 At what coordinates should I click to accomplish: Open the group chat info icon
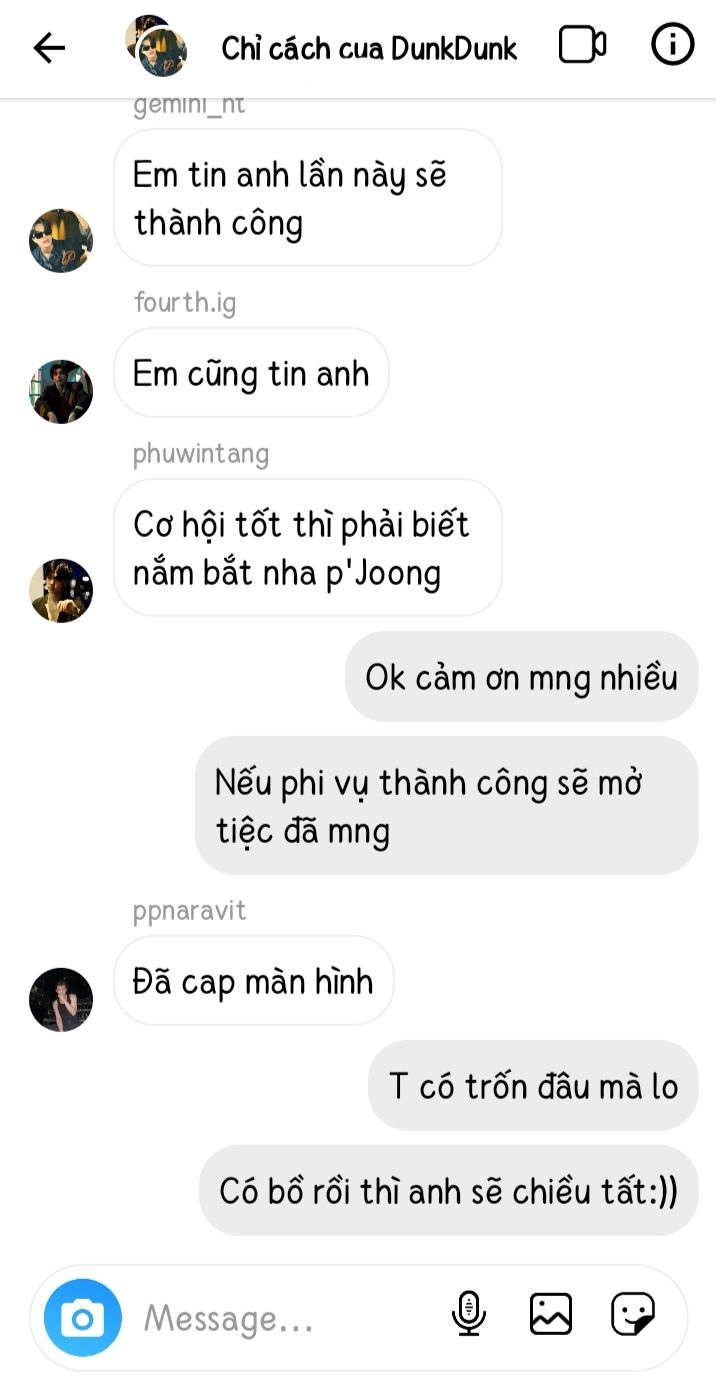pyautogui.click(x=672, y=45)
